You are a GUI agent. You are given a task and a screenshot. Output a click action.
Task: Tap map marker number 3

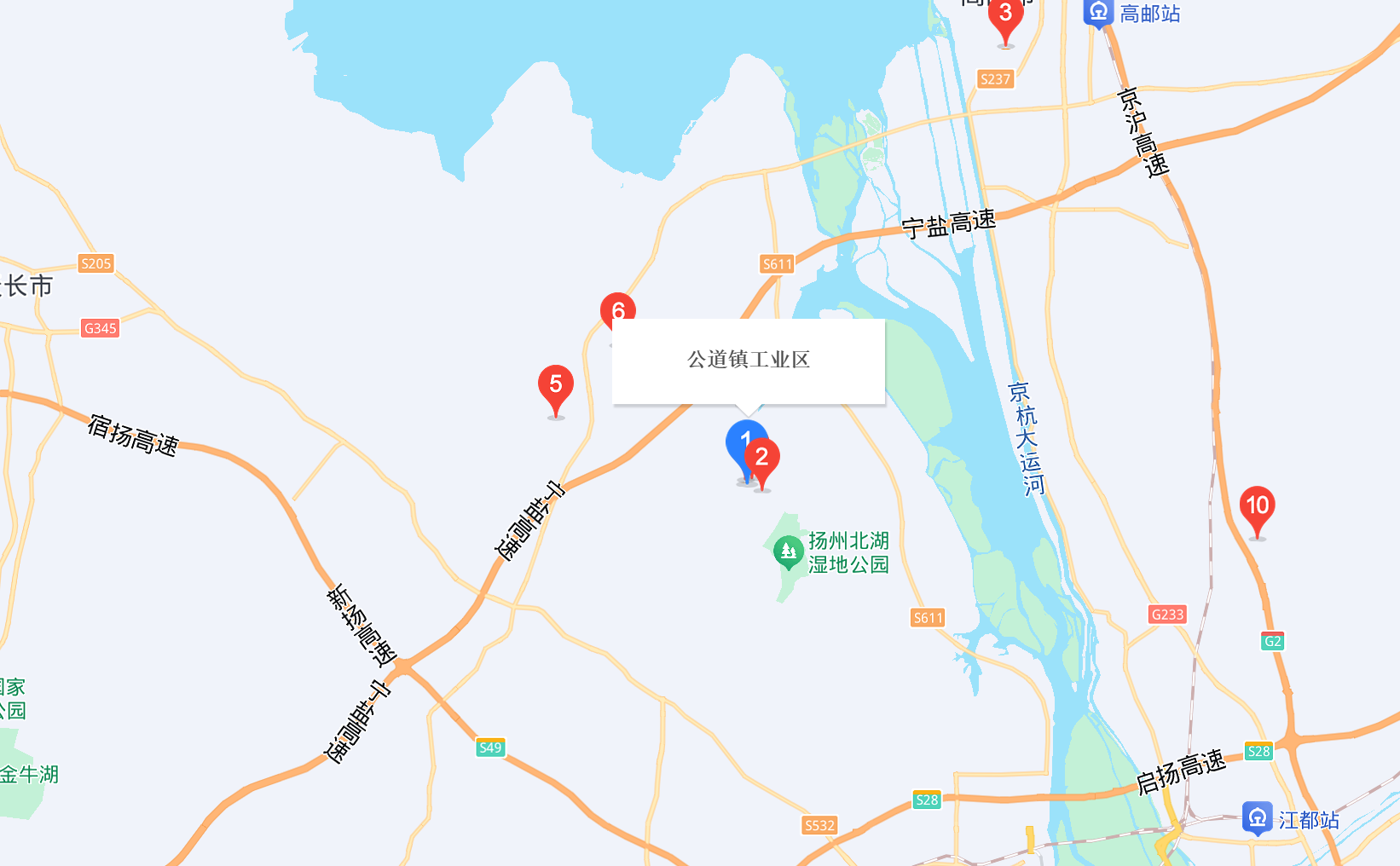(x=1005, y=19)
